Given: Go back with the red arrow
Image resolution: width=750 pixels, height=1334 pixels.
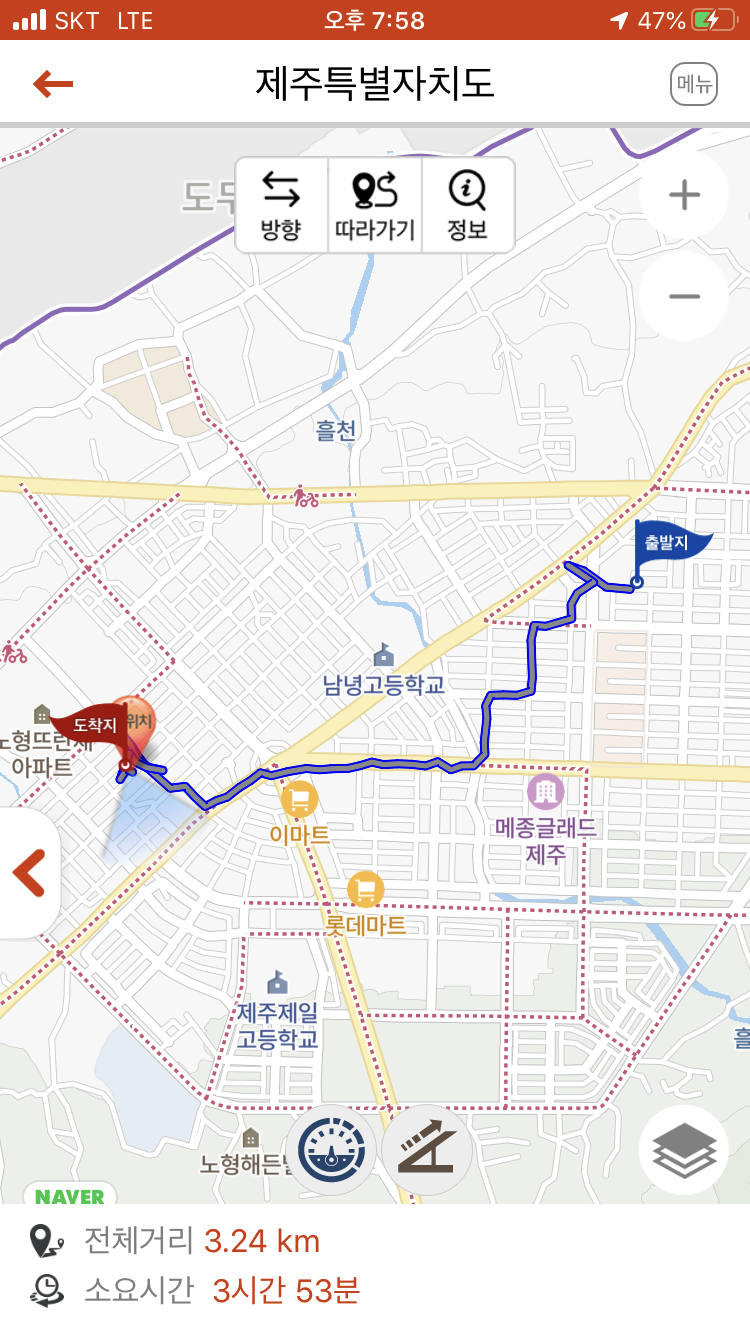Looking at the screenshot, I should click(x=53, y=84).
